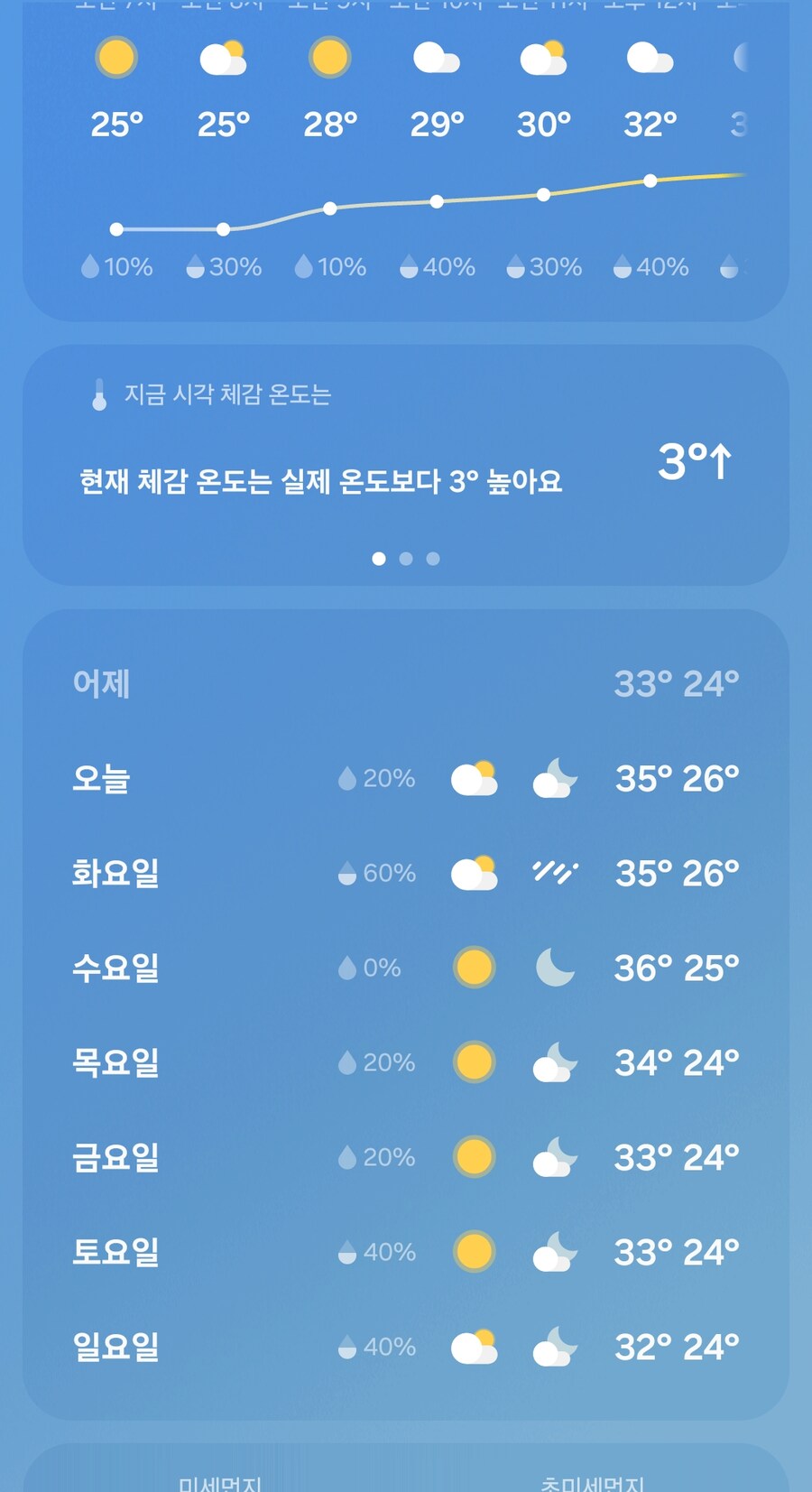812x1492 pixels.
Task: Open today's (오늘) forecast row
Action: 406,778
